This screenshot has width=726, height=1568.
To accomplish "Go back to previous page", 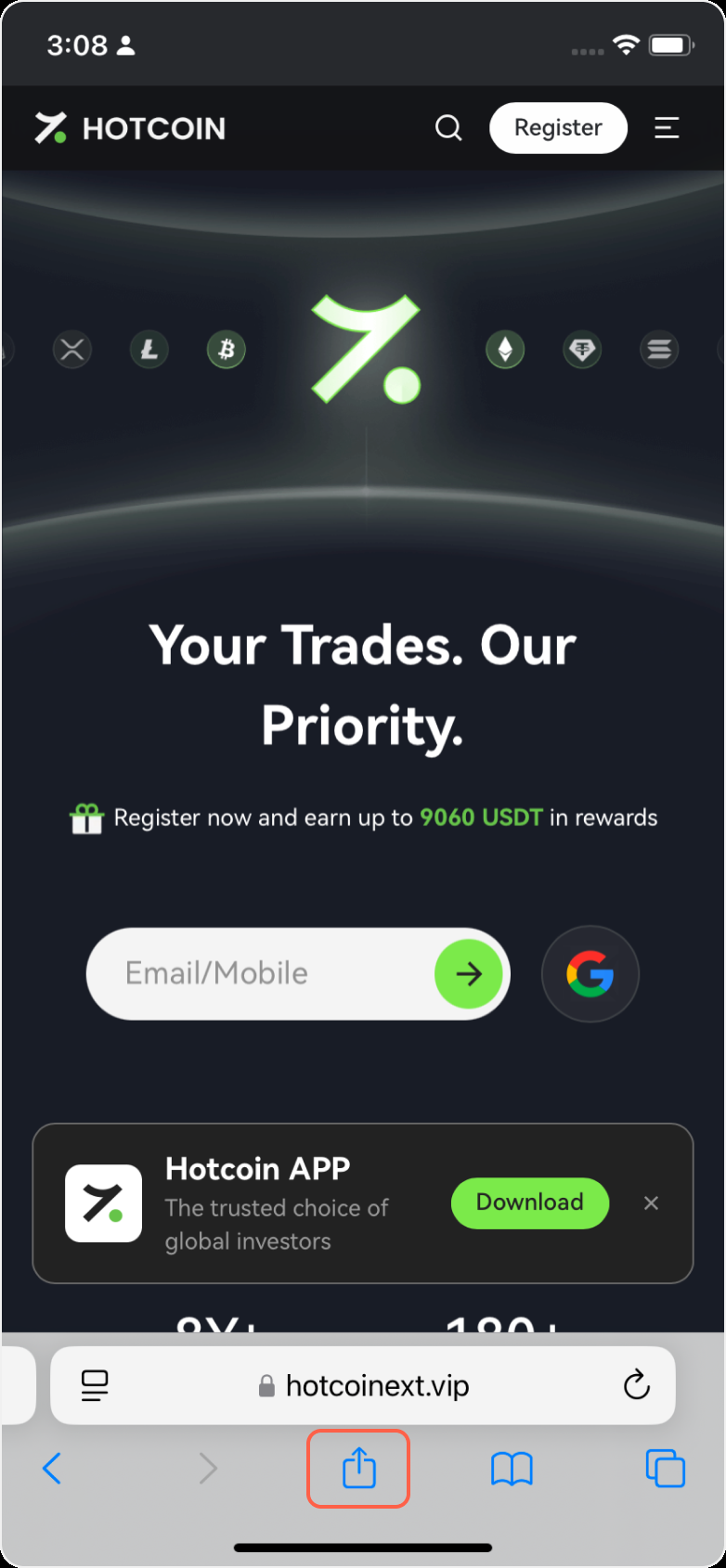I will (53, 1469).
